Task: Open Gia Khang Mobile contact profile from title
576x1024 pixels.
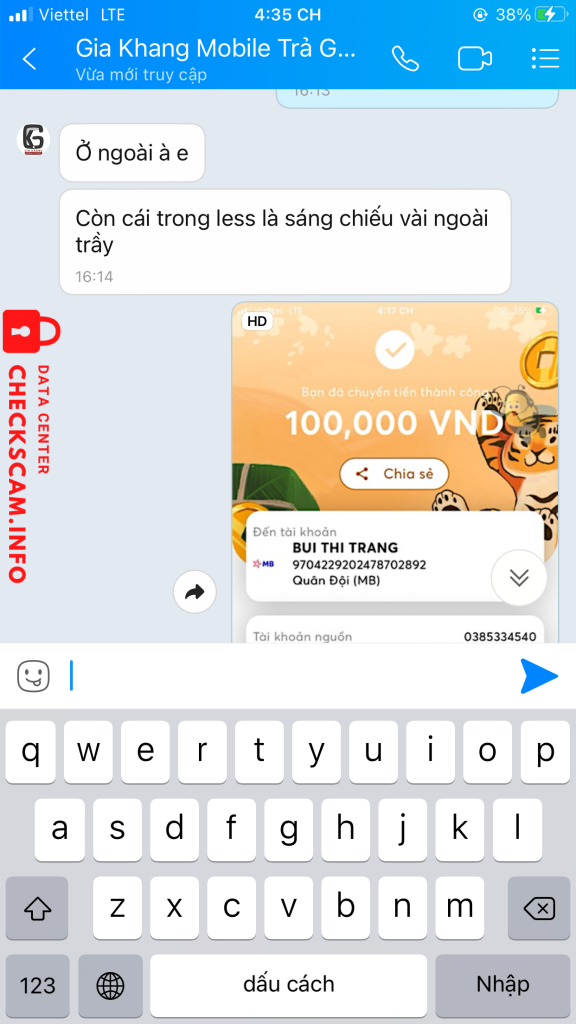Action: tap(216, 48)
